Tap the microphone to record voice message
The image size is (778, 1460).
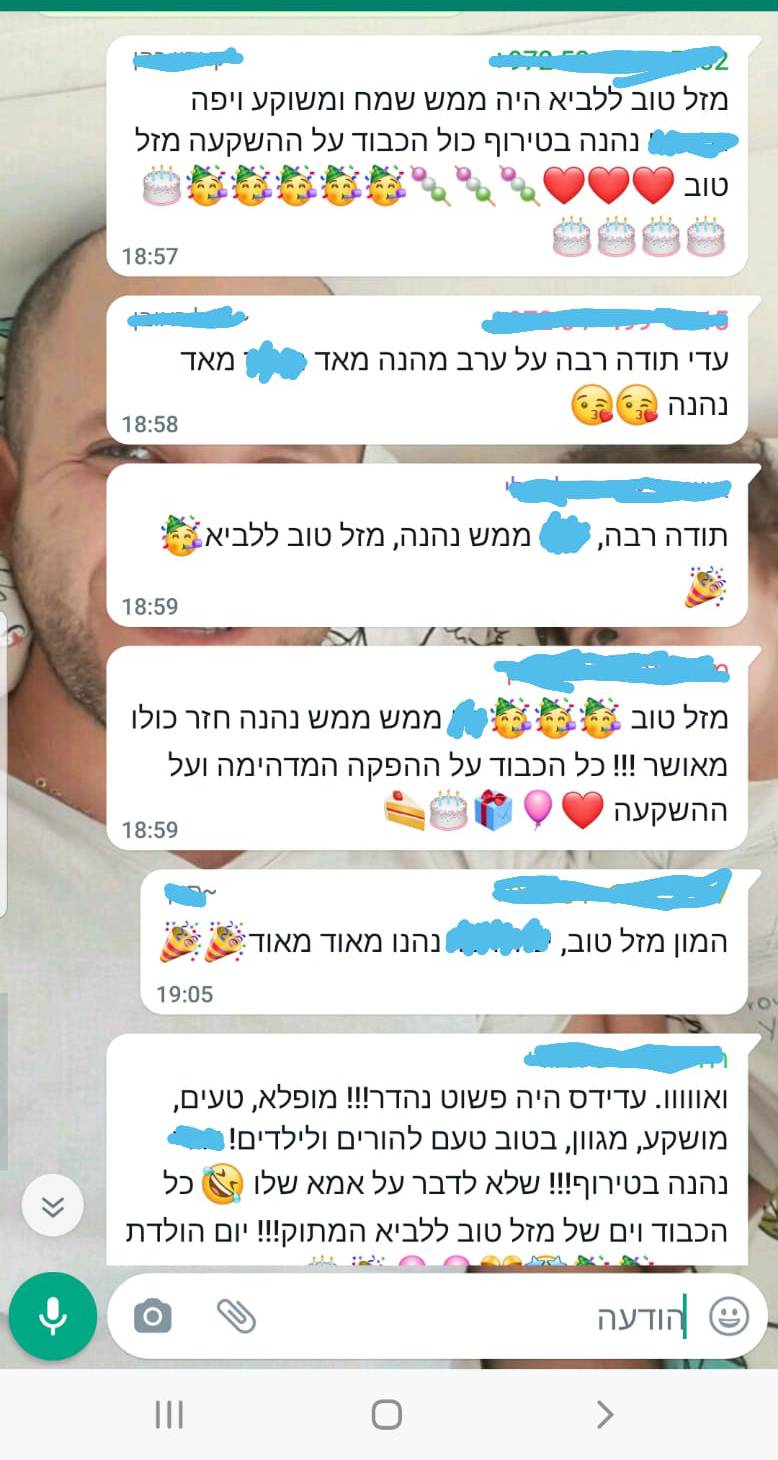coord(53,1316)
